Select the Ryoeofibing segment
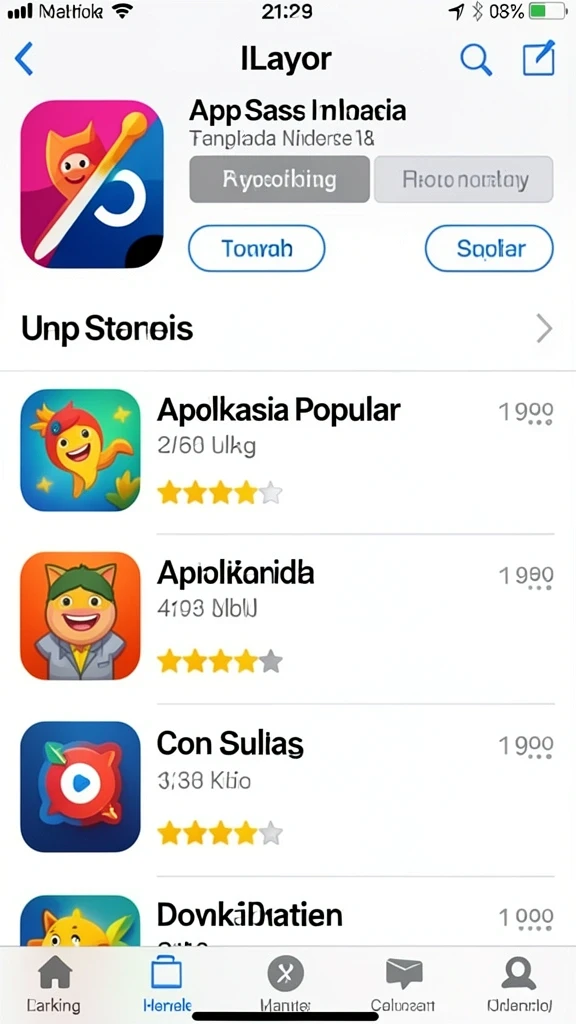This screenshot has height=1024, width=576. point(280,179)
